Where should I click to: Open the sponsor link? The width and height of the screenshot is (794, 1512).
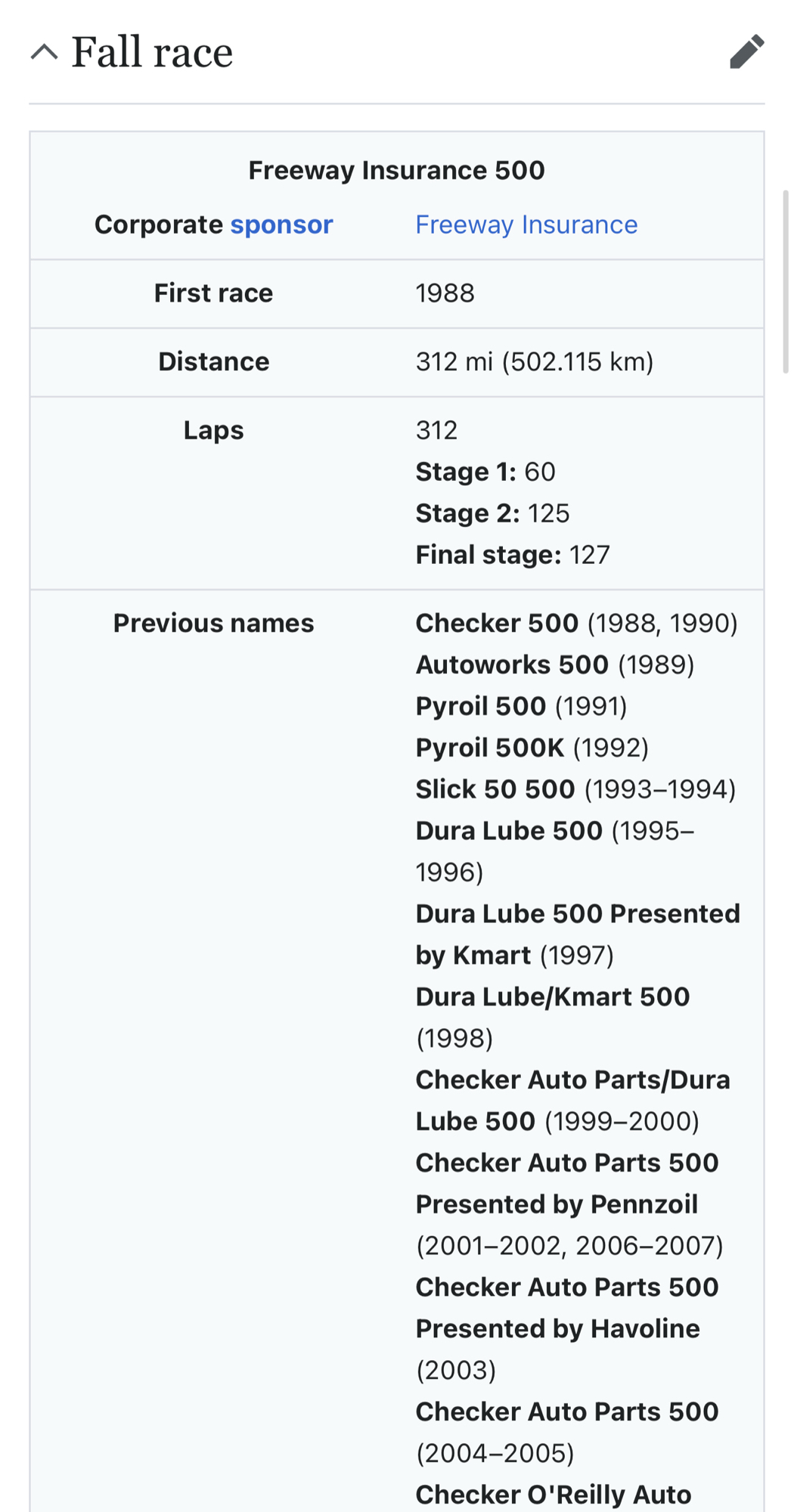(281, 225)
